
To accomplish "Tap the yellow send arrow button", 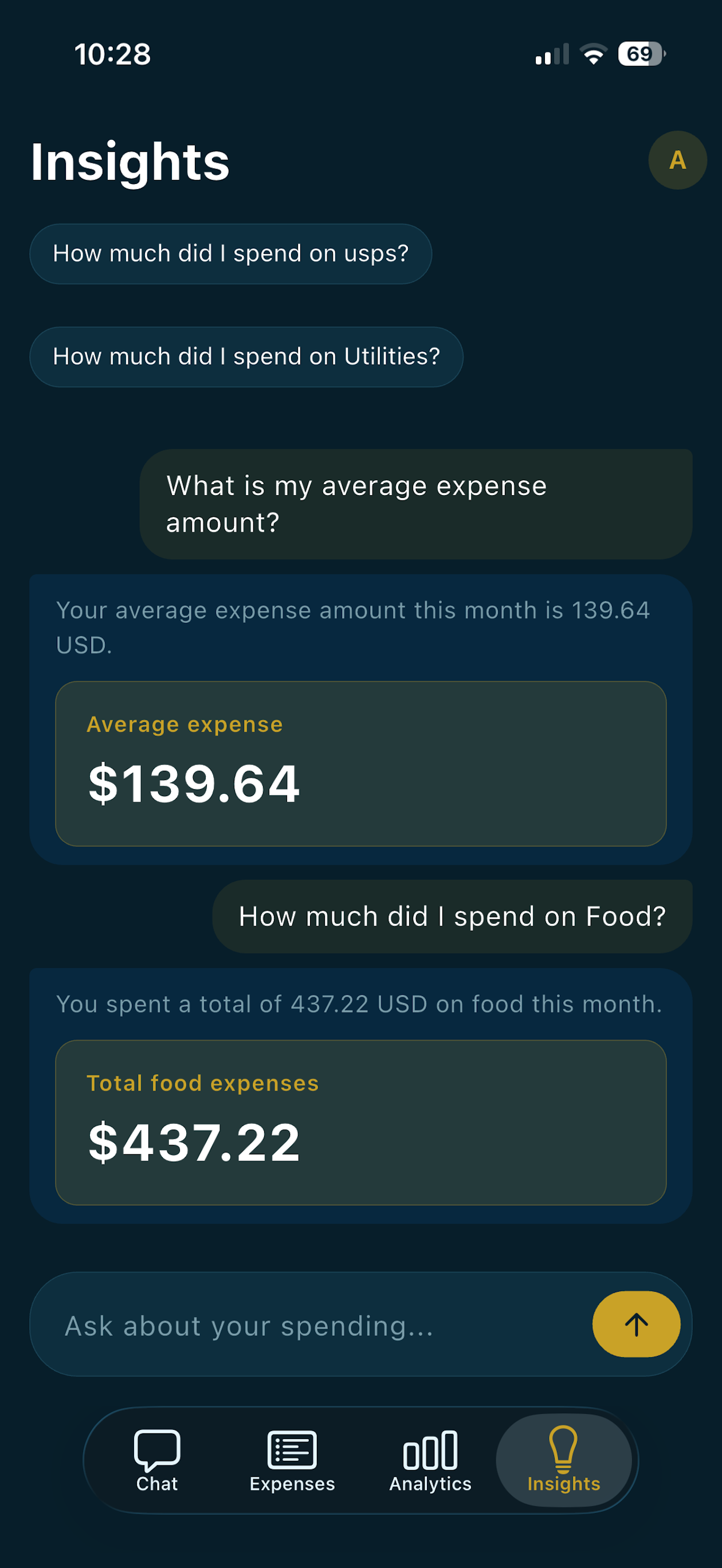I will pos(636,1324).
